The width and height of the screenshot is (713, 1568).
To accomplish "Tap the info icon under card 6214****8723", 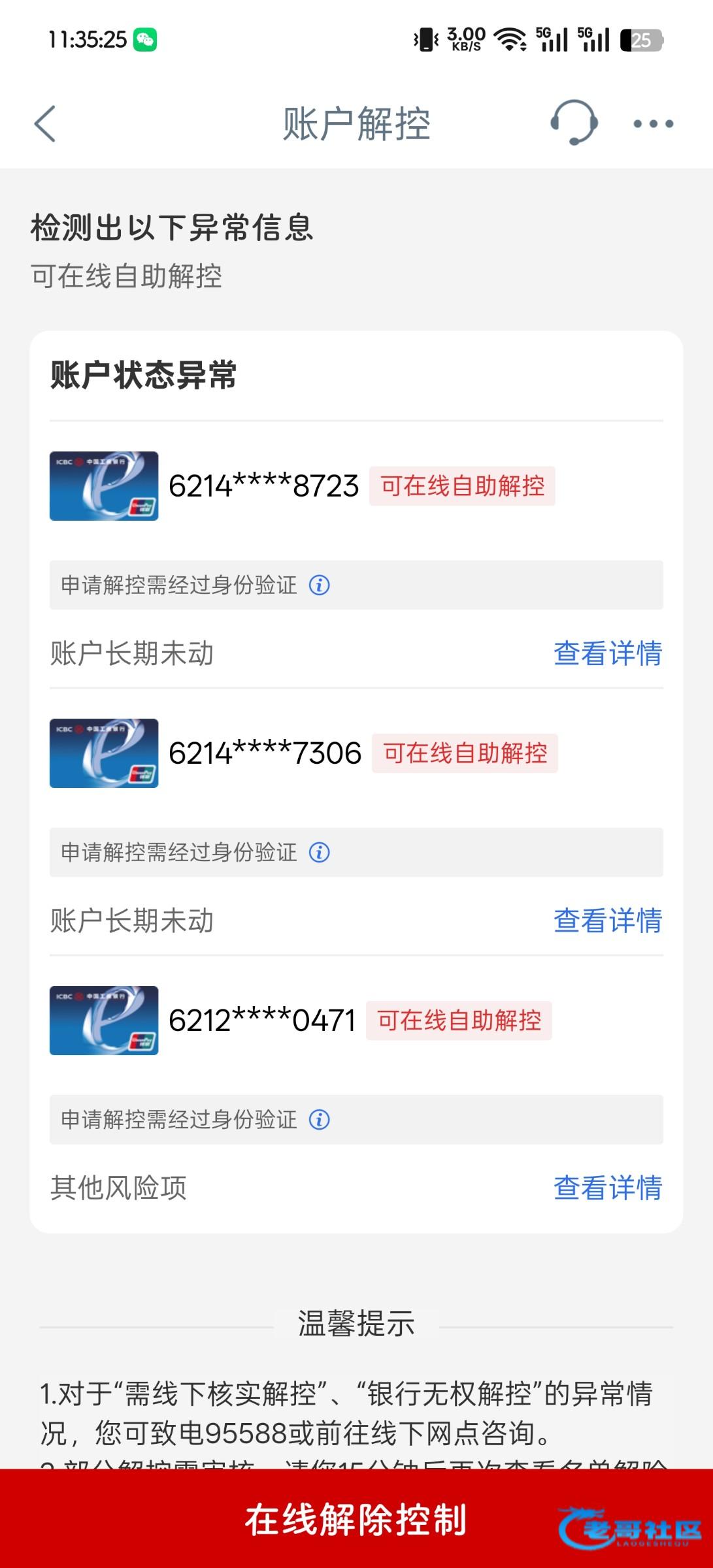I will pyautogui.click(x=319, y=585).
